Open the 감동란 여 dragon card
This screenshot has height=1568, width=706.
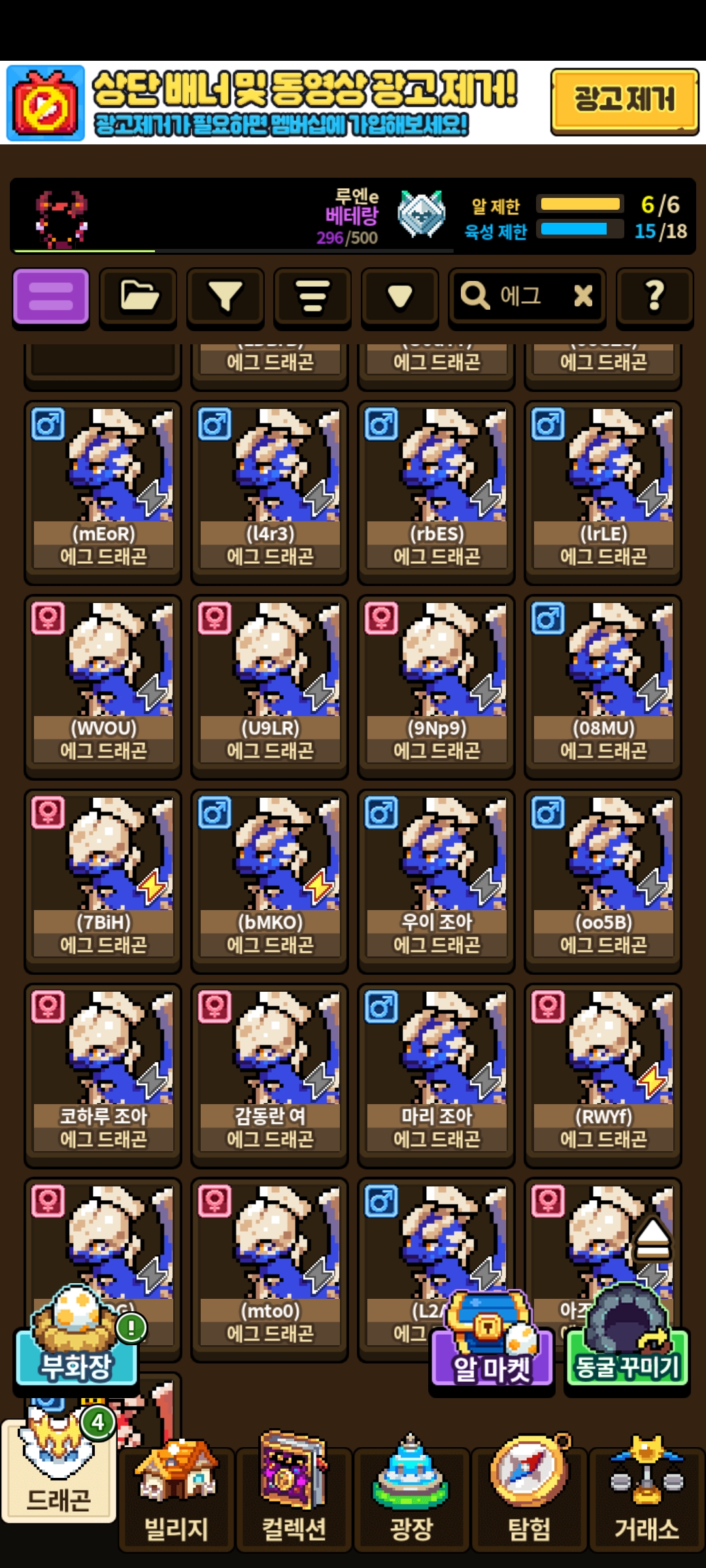tap(269, 1073)
